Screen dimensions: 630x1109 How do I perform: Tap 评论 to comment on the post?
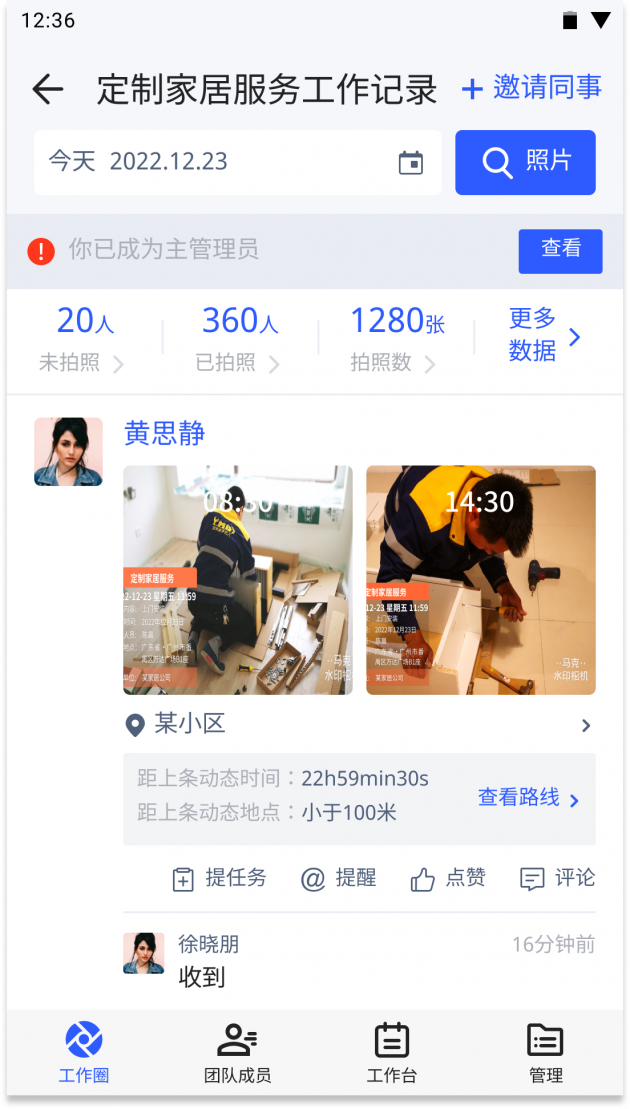(x=558, y=878)
